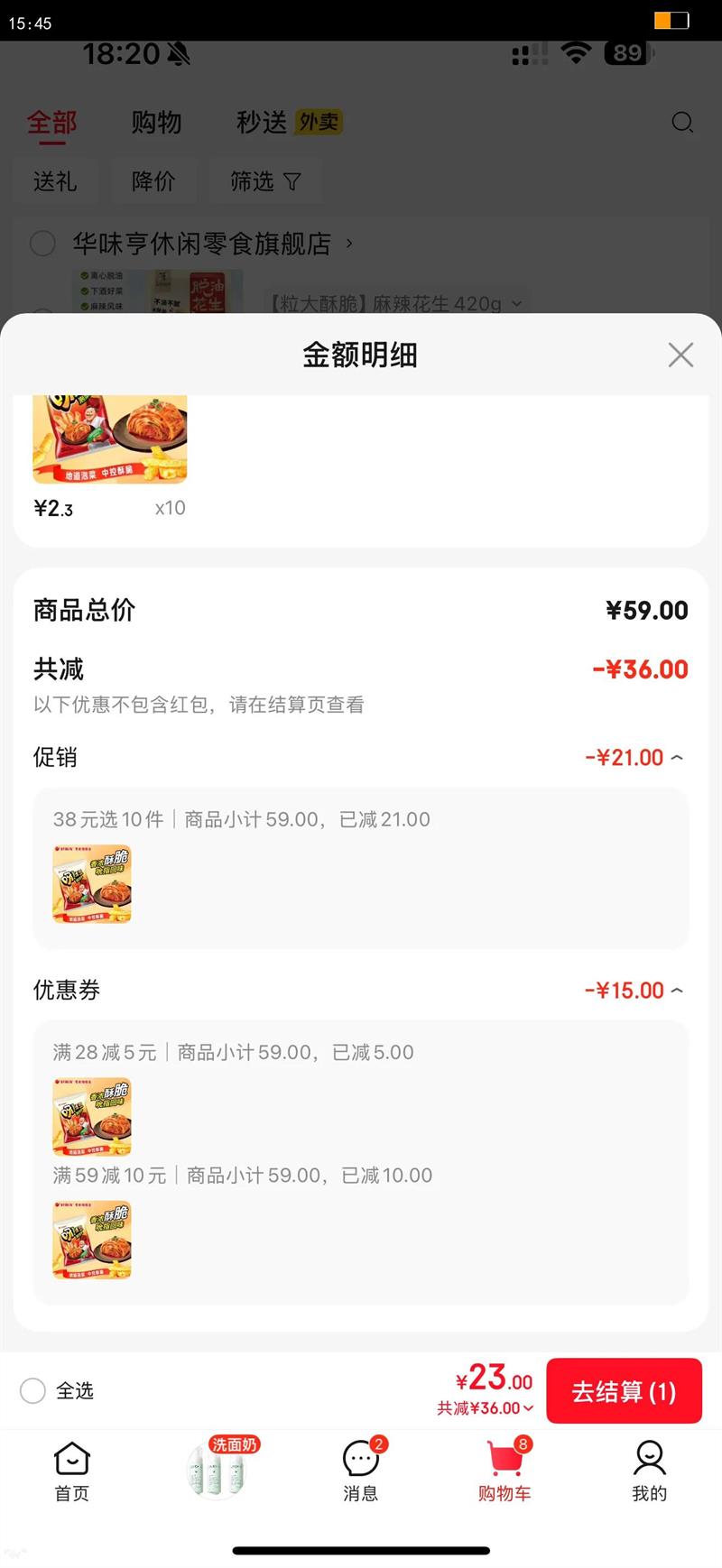Tap the ¥2.3 snack product thumbnail

pyautogui.click(x=108, y=439)
